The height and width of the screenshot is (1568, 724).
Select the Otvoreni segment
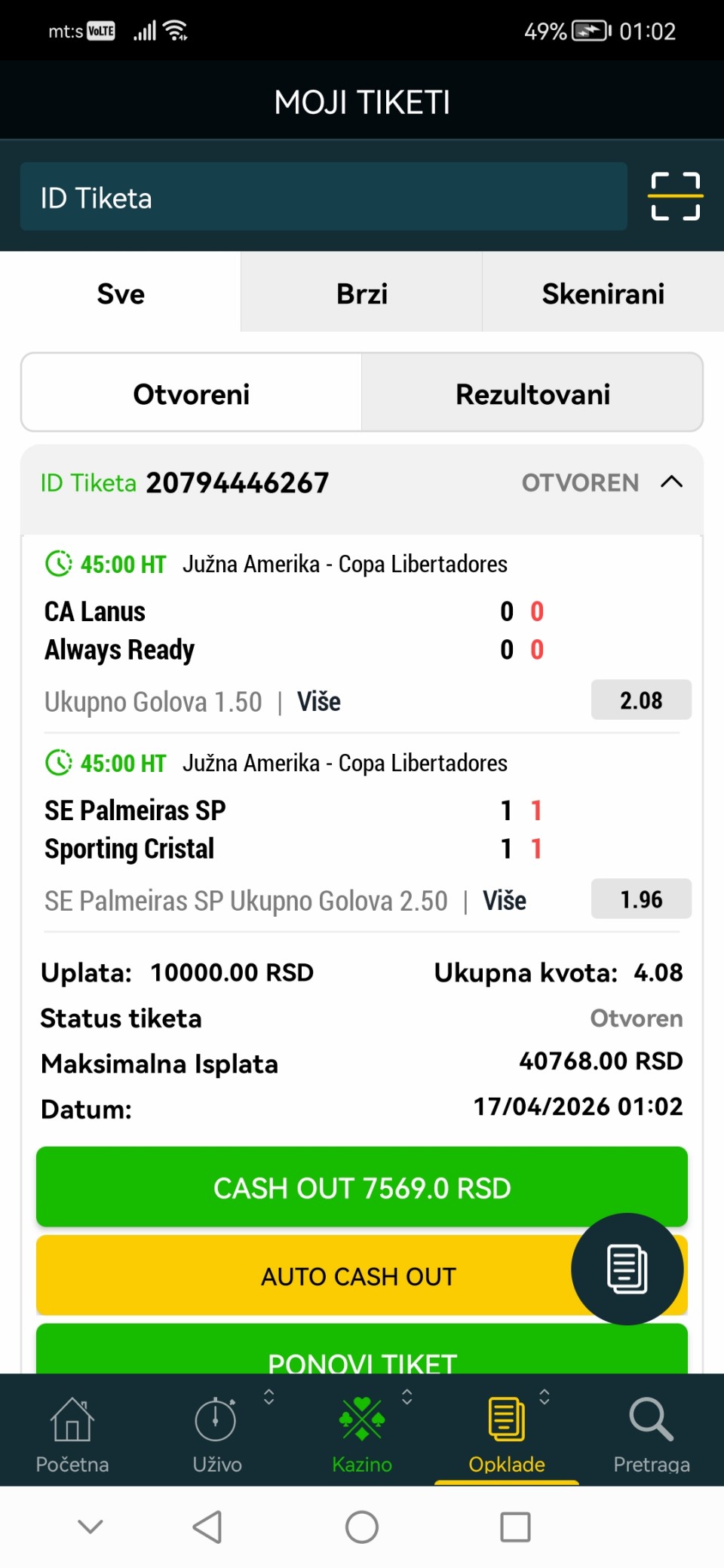coord(192,394)
